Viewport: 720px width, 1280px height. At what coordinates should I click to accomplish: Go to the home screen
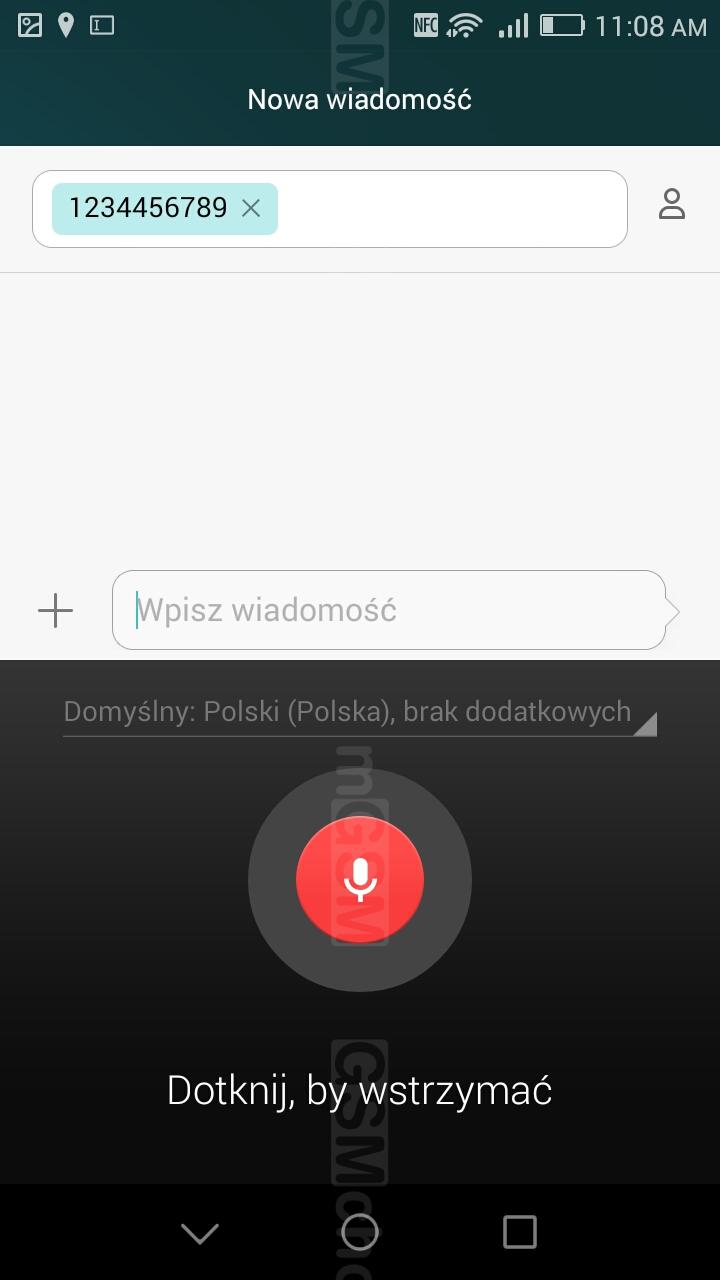pos(360,1232)
